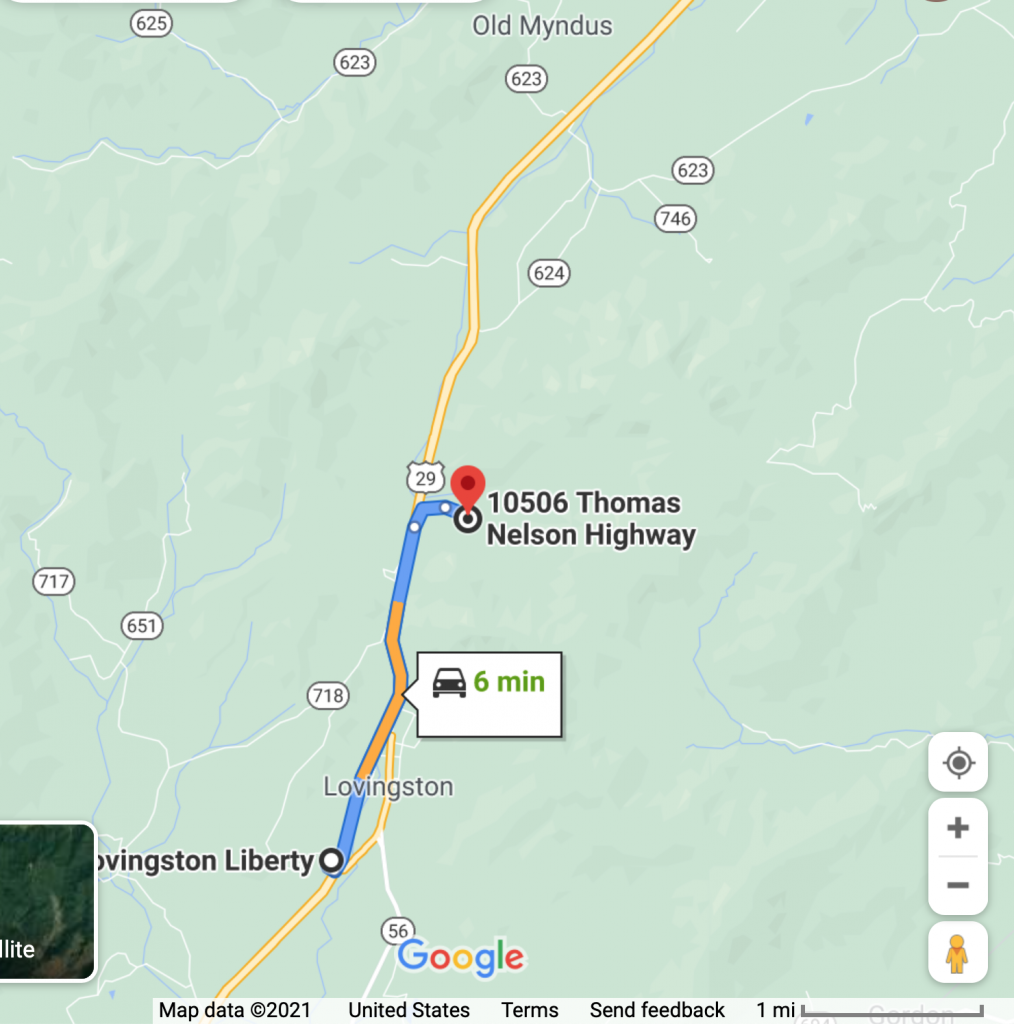Zoom in on the map
Viewport: 1014px width, 1024px height.
click(958, 828)
